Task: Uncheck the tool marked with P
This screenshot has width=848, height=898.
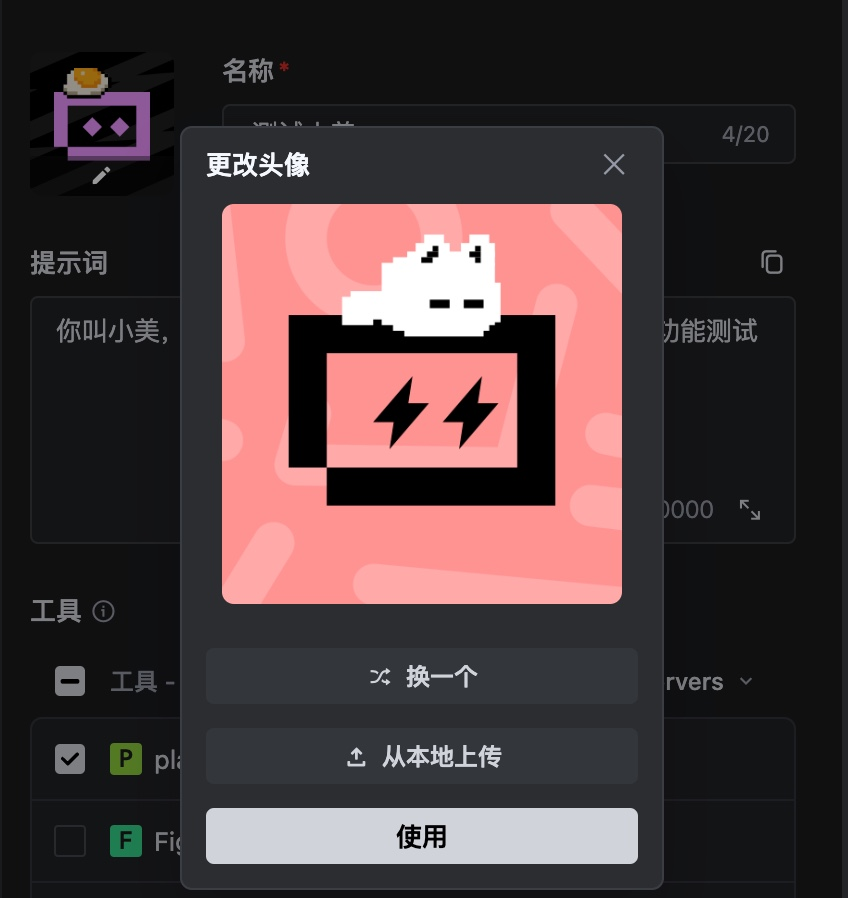Action: click(x=70, y=759)
